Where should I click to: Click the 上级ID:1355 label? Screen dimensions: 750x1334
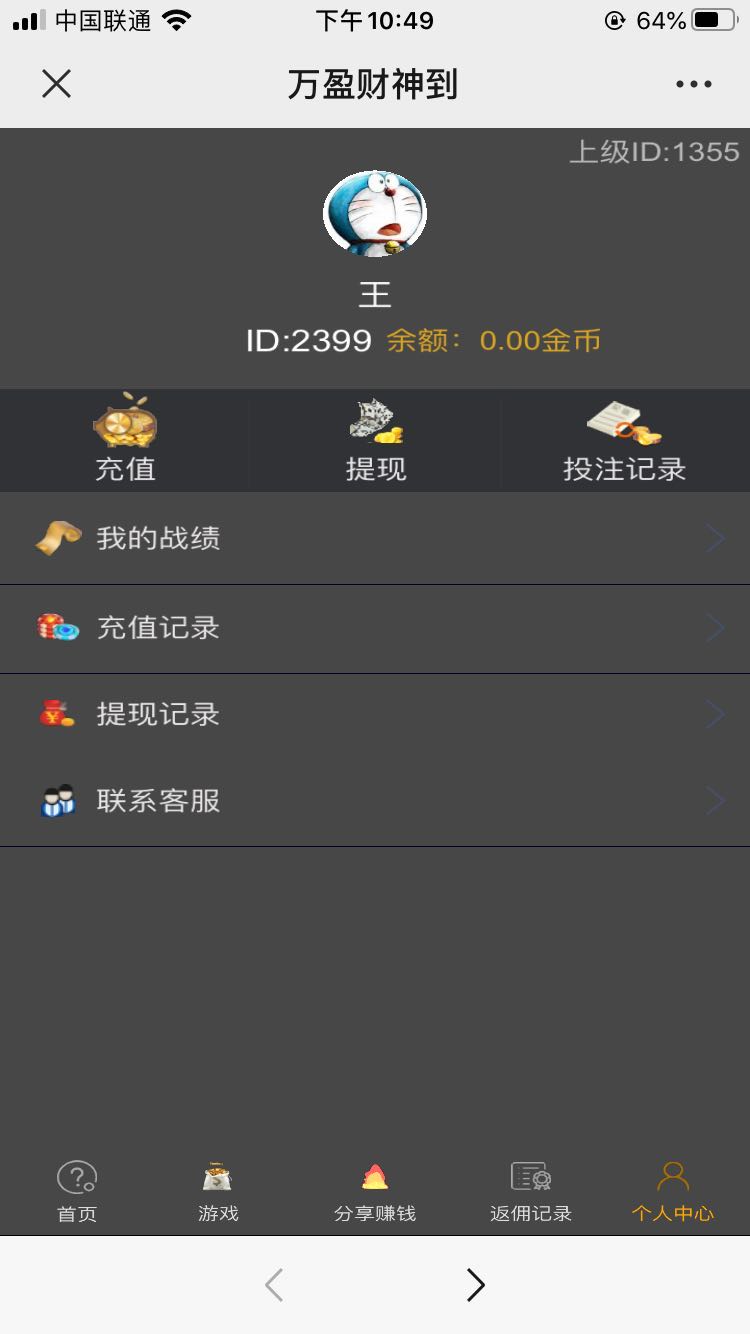coord(651,154)
